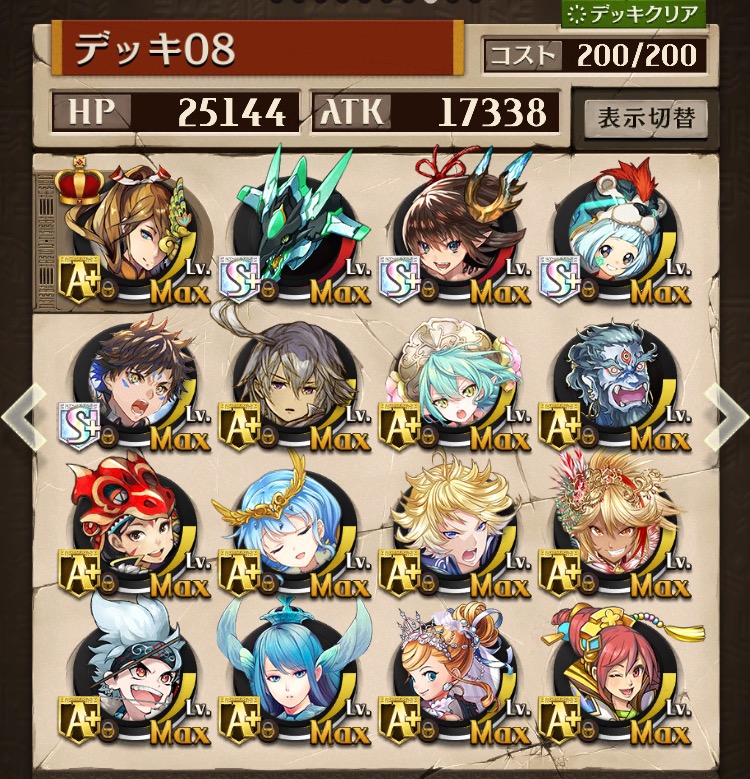Select the gray-haired character with purple eyes
The image size is (750, 779).
[x=297, y=375]
